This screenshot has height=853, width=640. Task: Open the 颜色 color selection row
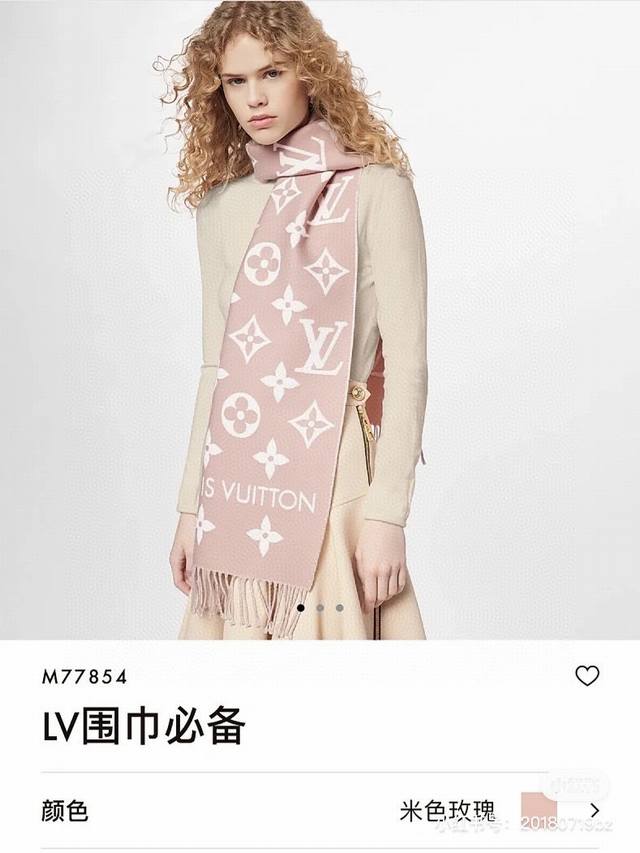(320, 809)
